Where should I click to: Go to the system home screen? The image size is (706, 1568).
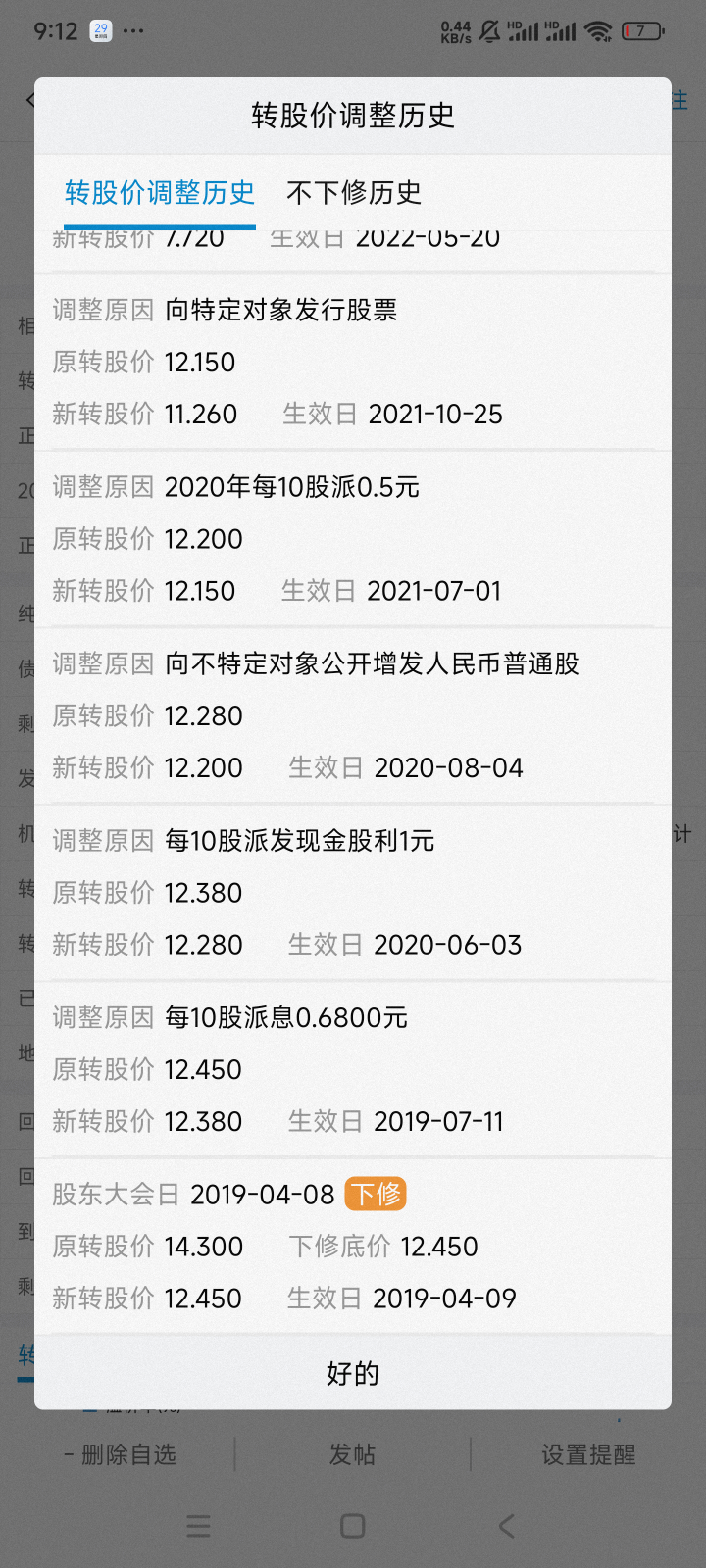pos(353,1525)
